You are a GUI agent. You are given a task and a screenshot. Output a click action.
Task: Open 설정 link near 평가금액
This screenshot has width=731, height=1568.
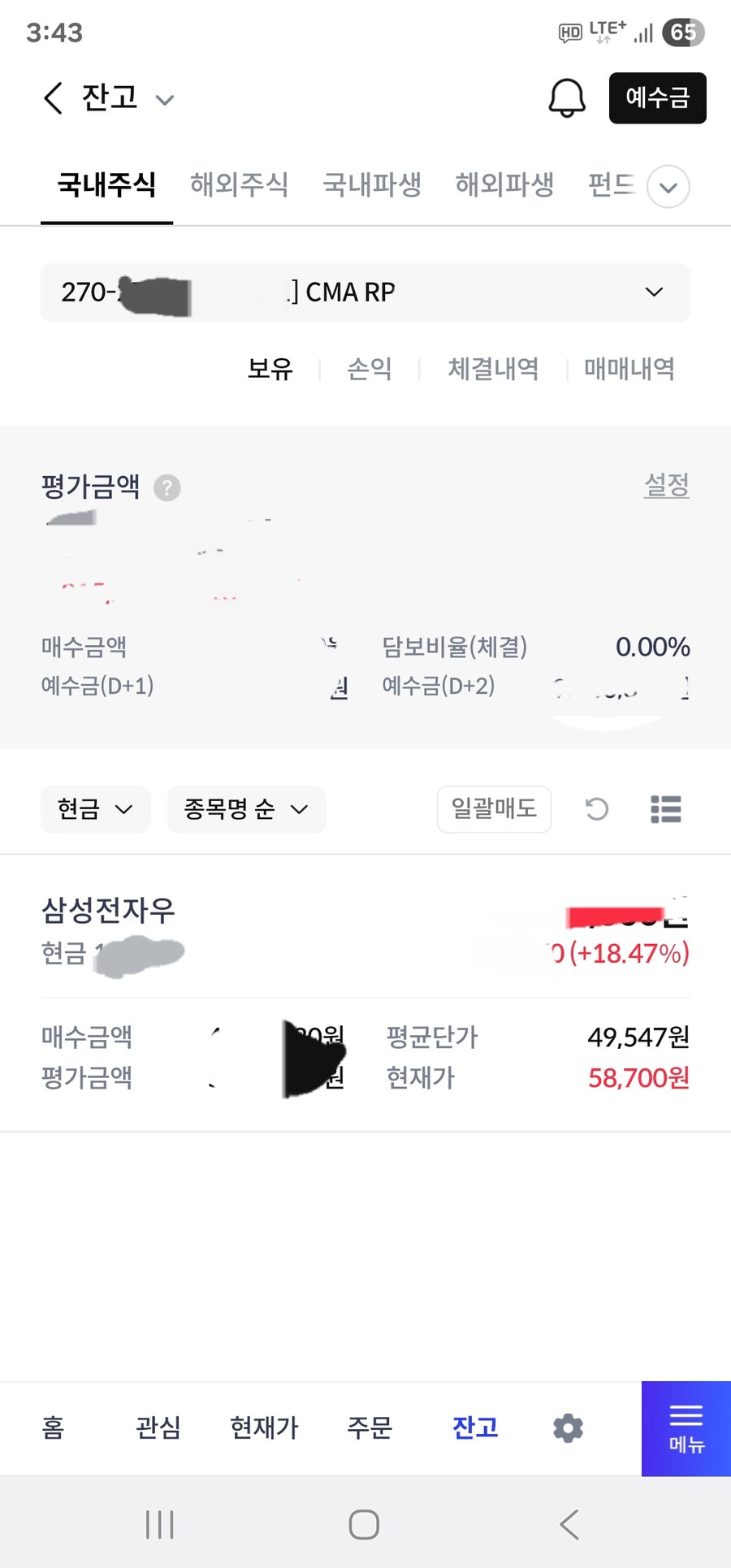pyautogui.click(x=666, y=484)
